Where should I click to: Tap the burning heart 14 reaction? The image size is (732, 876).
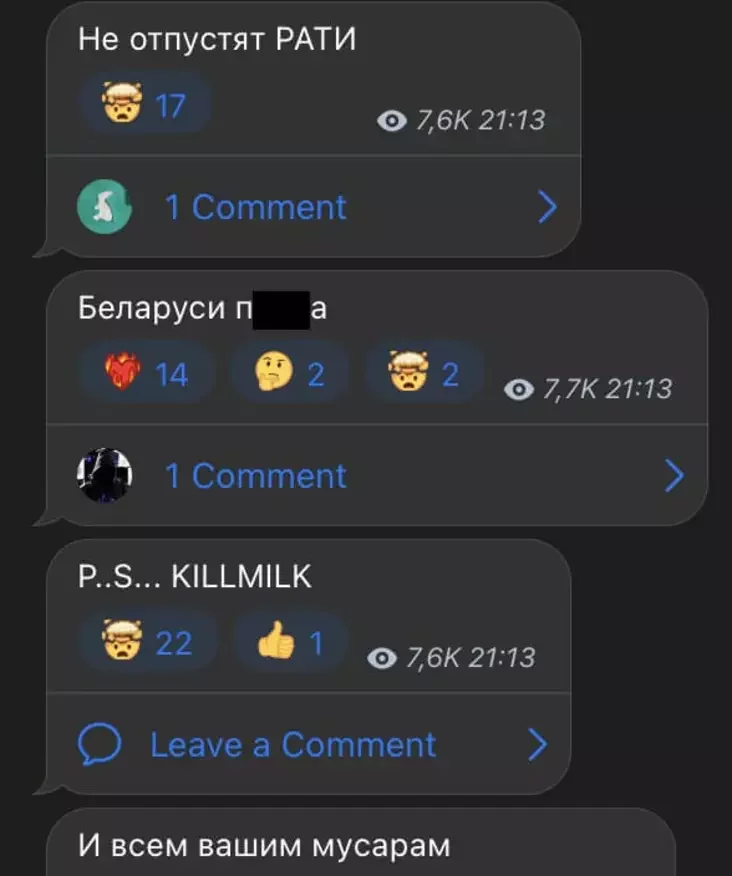click(146, 374)
